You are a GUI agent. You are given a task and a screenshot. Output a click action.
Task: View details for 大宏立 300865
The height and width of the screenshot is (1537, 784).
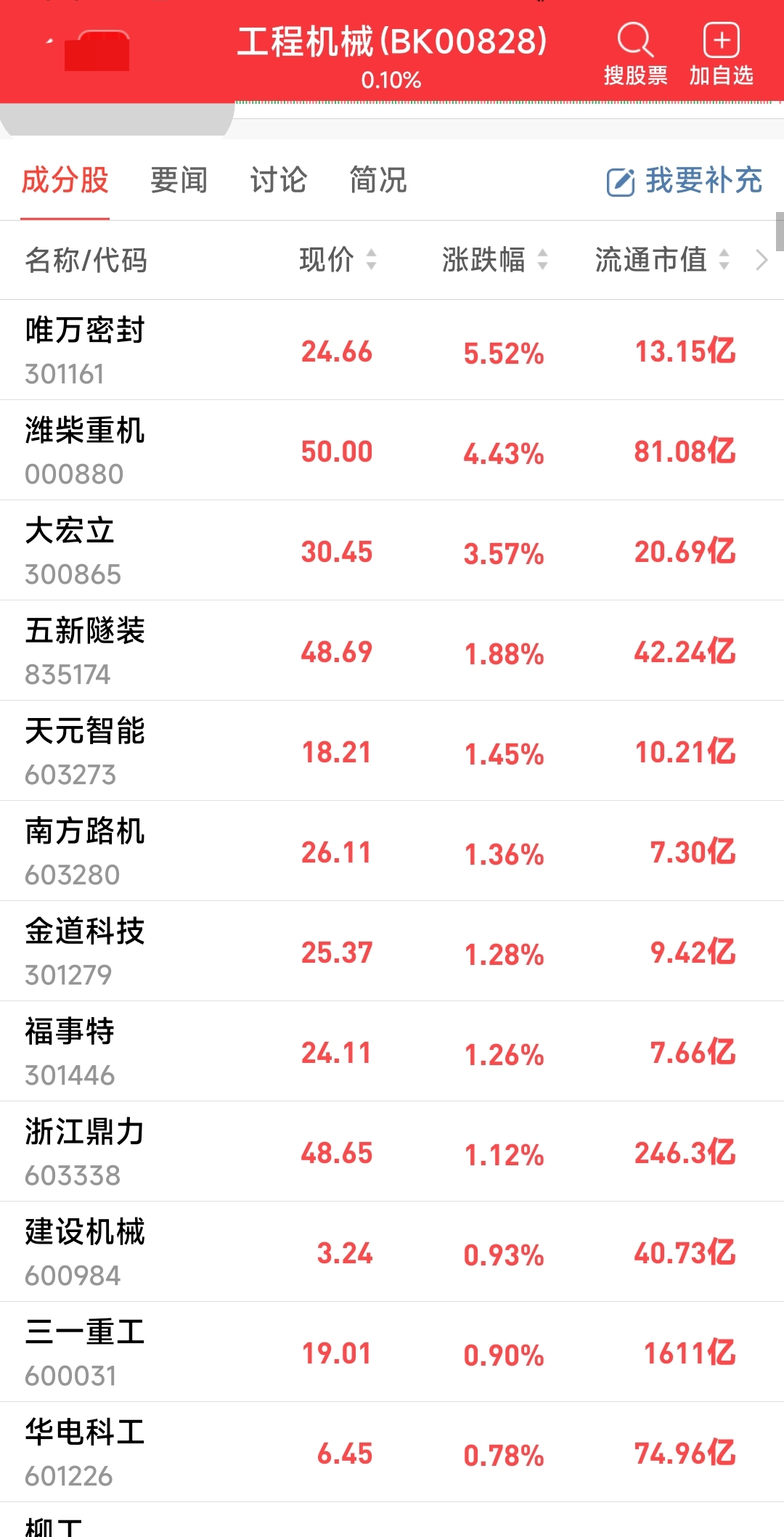pyautogui.click(x=392, y=550)
